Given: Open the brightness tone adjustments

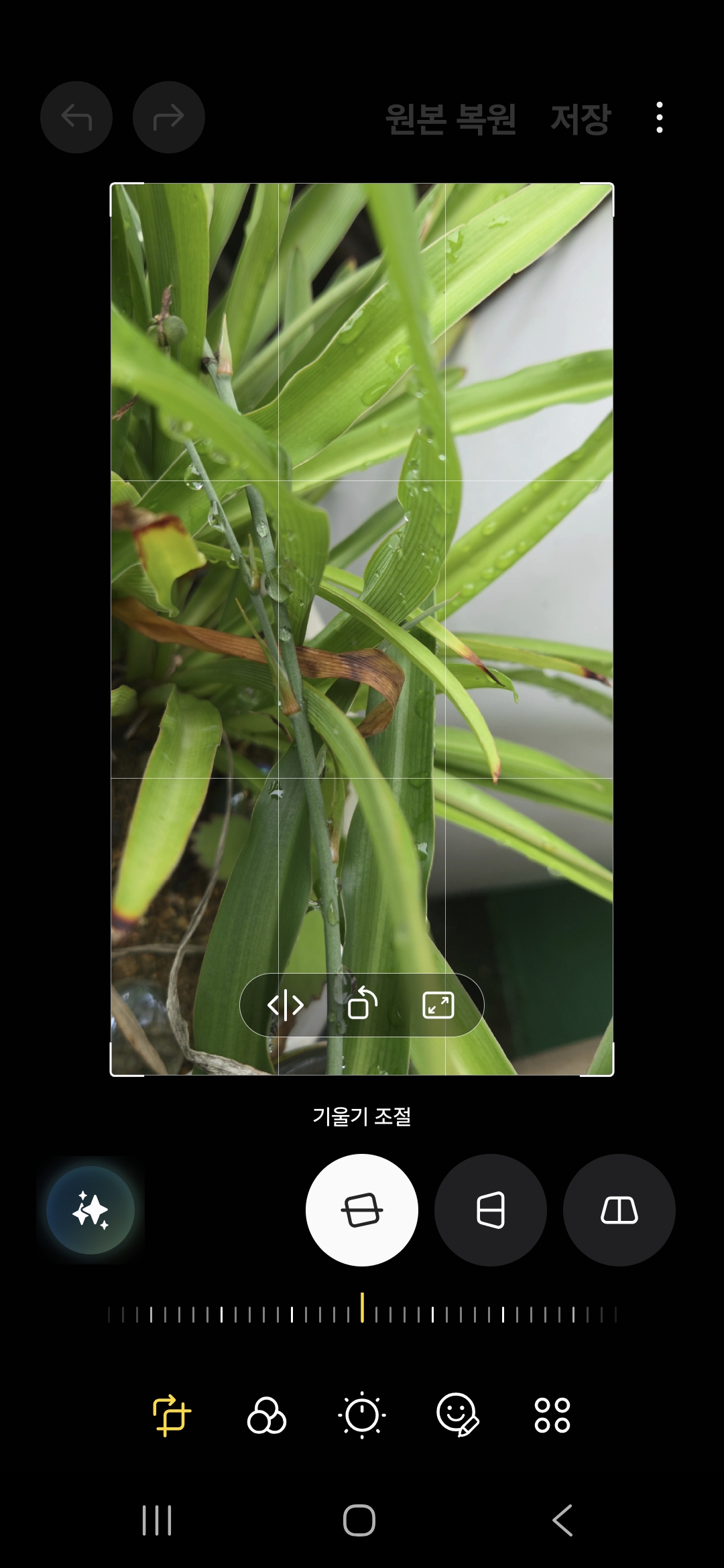Looking at the screenshot, I should pos(362,1415).
